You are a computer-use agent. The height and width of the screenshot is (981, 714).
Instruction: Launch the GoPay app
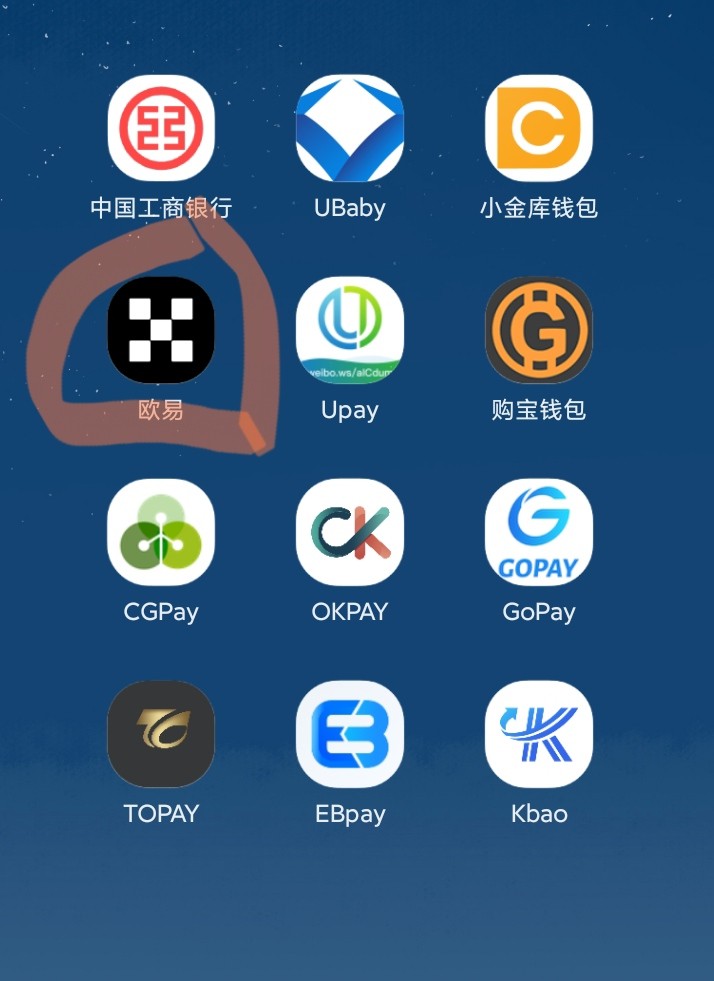click(539, 532)
